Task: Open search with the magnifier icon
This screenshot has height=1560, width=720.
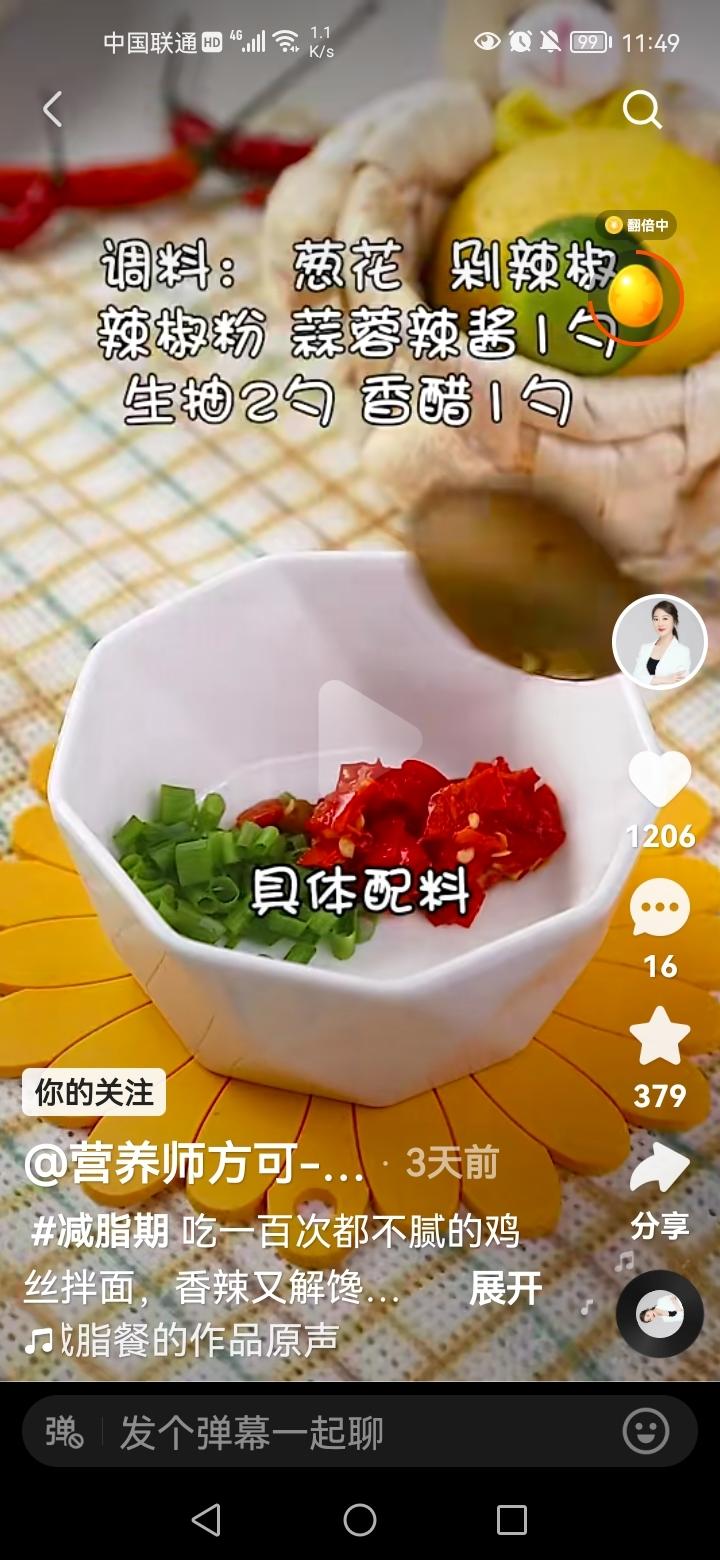Action: coord(642,109)
